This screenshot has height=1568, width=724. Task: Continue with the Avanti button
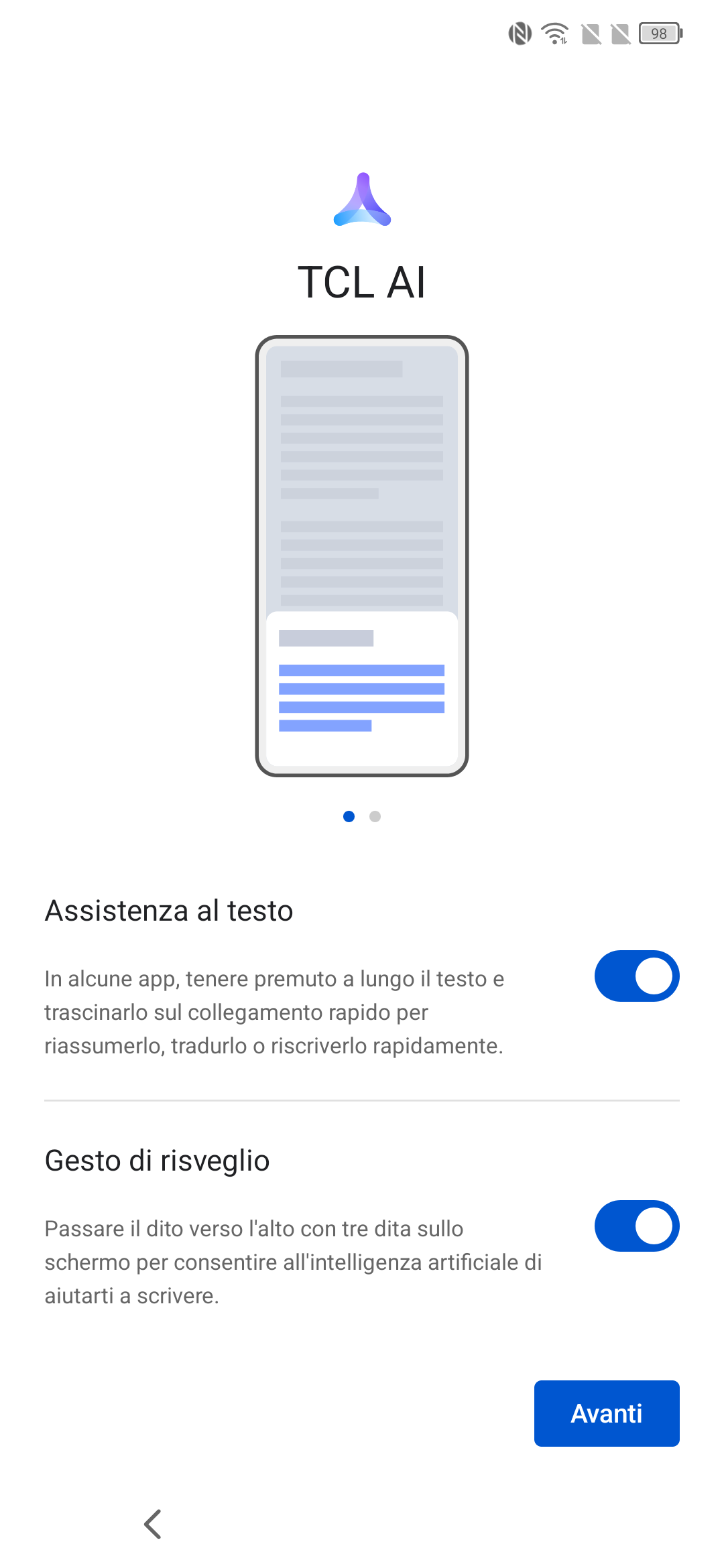pyautogui.click(x=607, y=1413)
